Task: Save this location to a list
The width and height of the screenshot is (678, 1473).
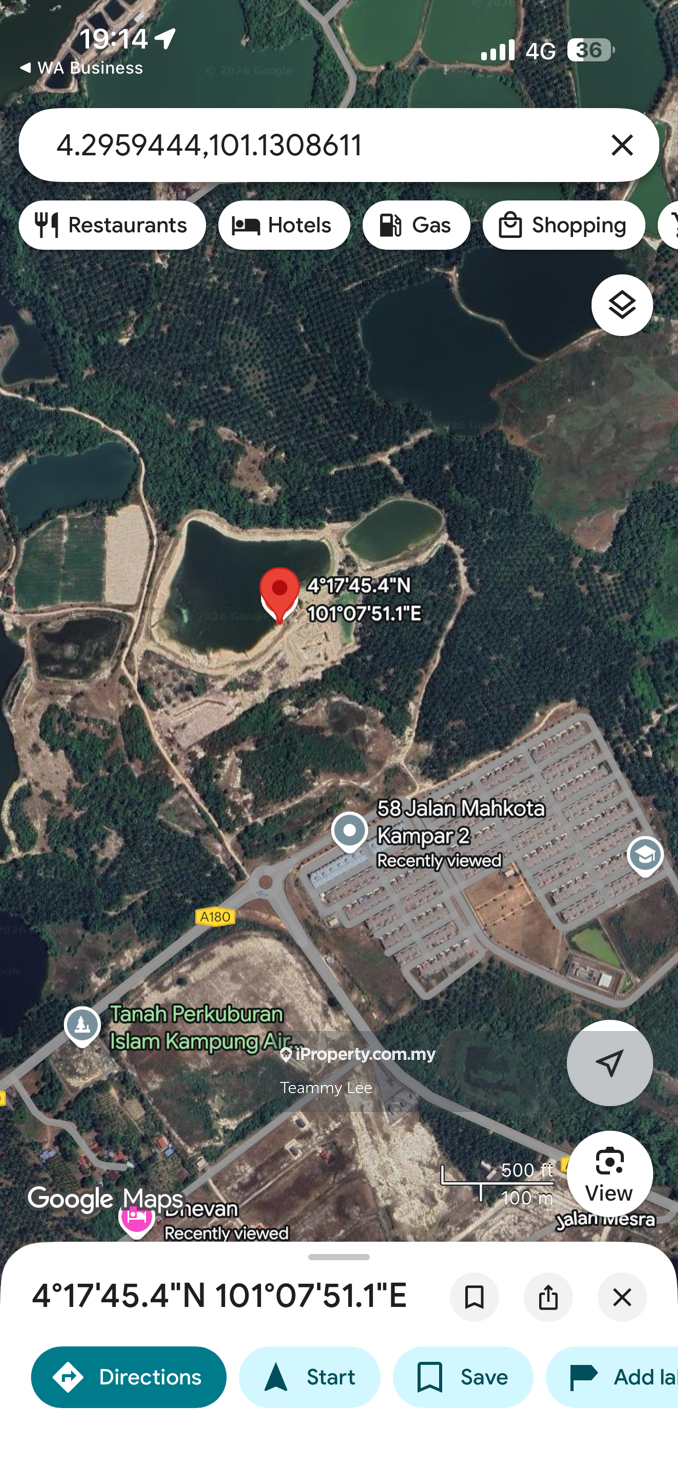Action: 462,1377
